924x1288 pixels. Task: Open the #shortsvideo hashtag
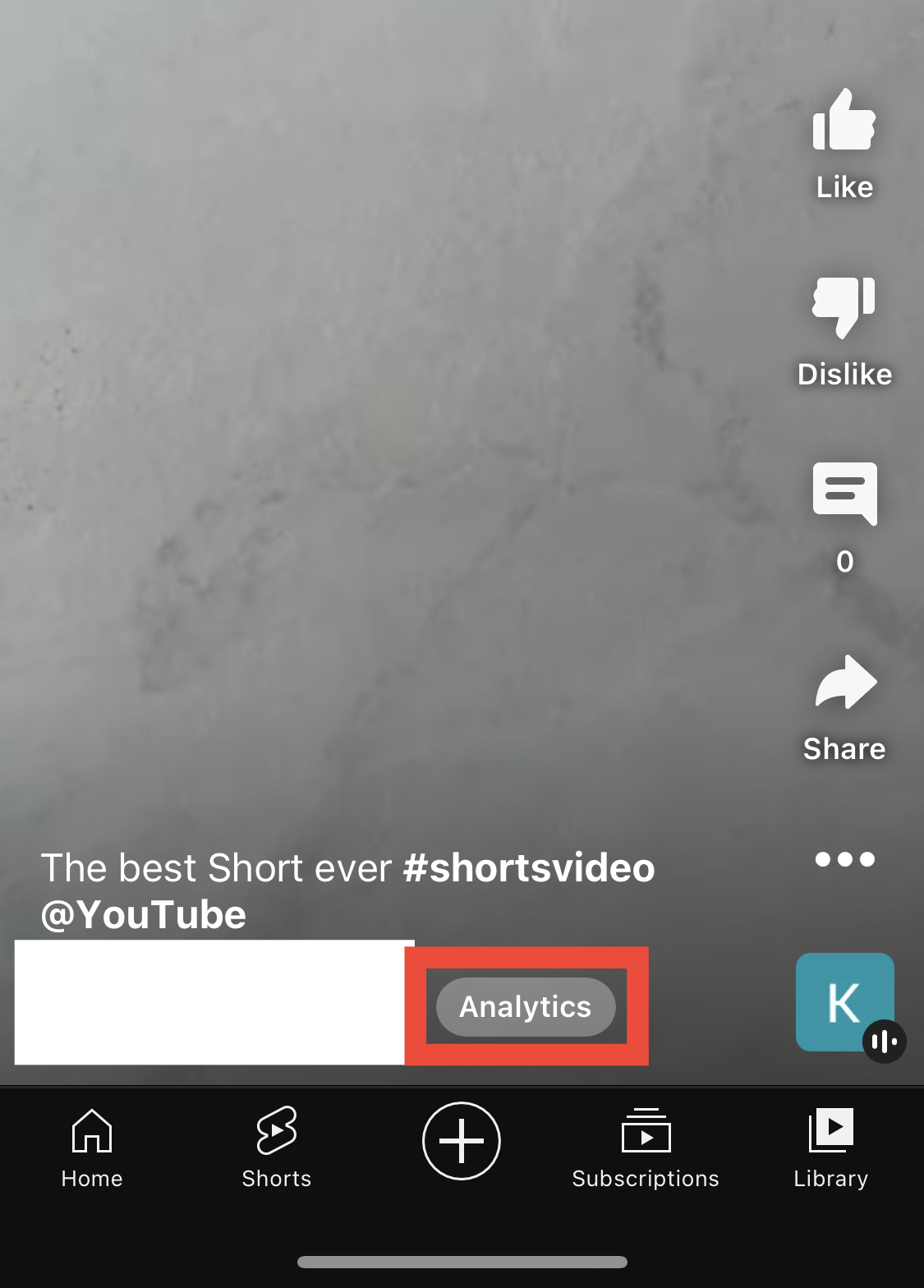coord(529,868)
